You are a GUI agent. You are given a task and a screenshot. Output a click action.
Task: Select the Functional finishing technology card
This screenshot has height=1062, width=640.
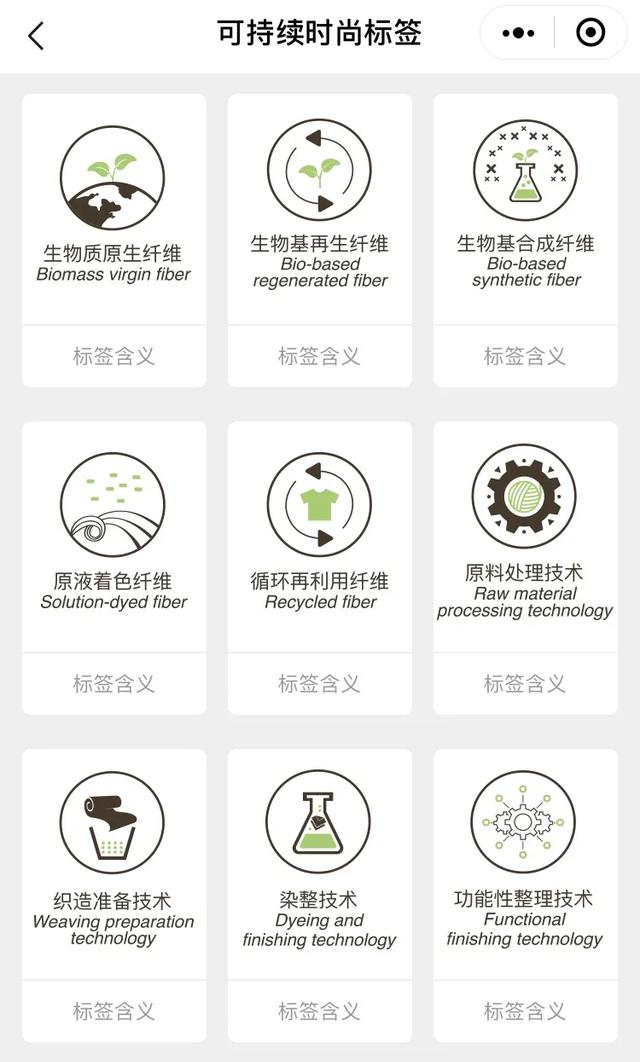pyautogui.click(x=526, y=864)
